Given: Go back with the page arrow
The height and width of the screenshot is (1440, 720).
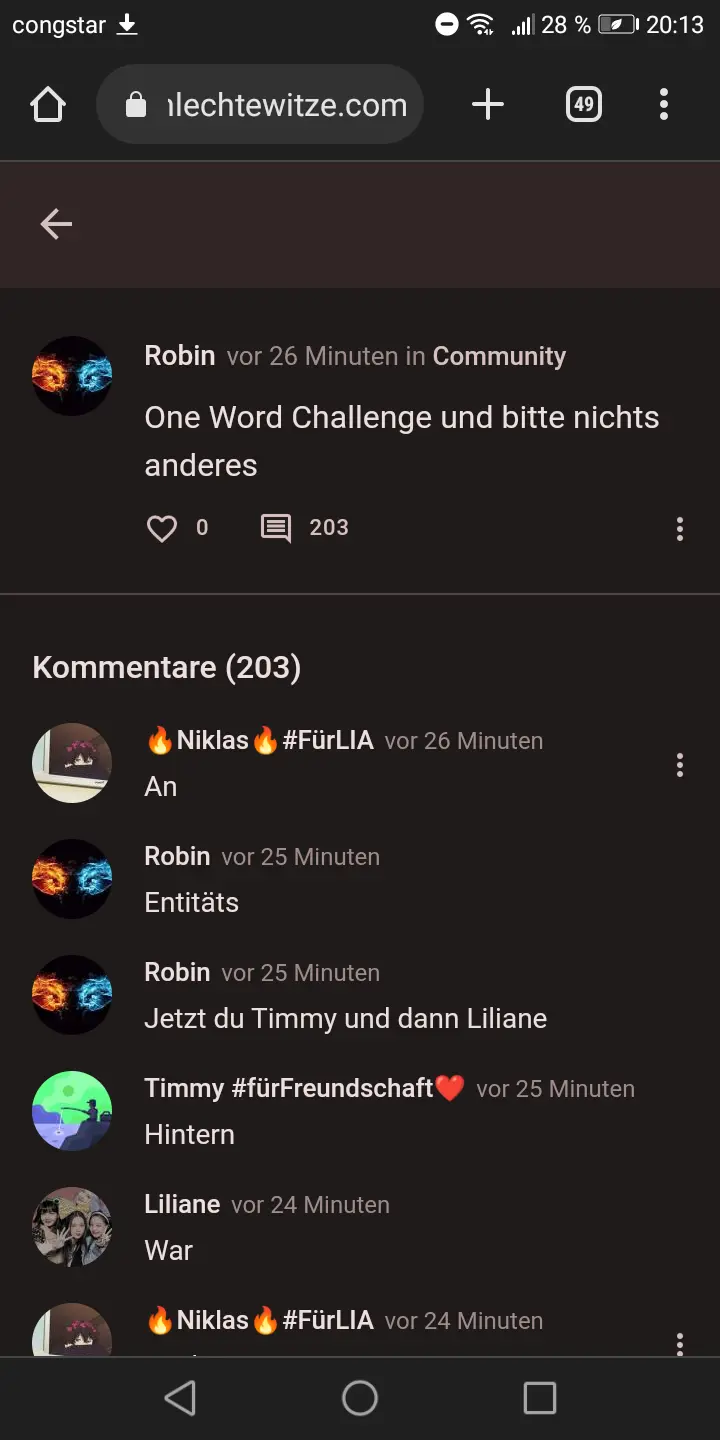Looking at the screenshot, I should [56, 224].
